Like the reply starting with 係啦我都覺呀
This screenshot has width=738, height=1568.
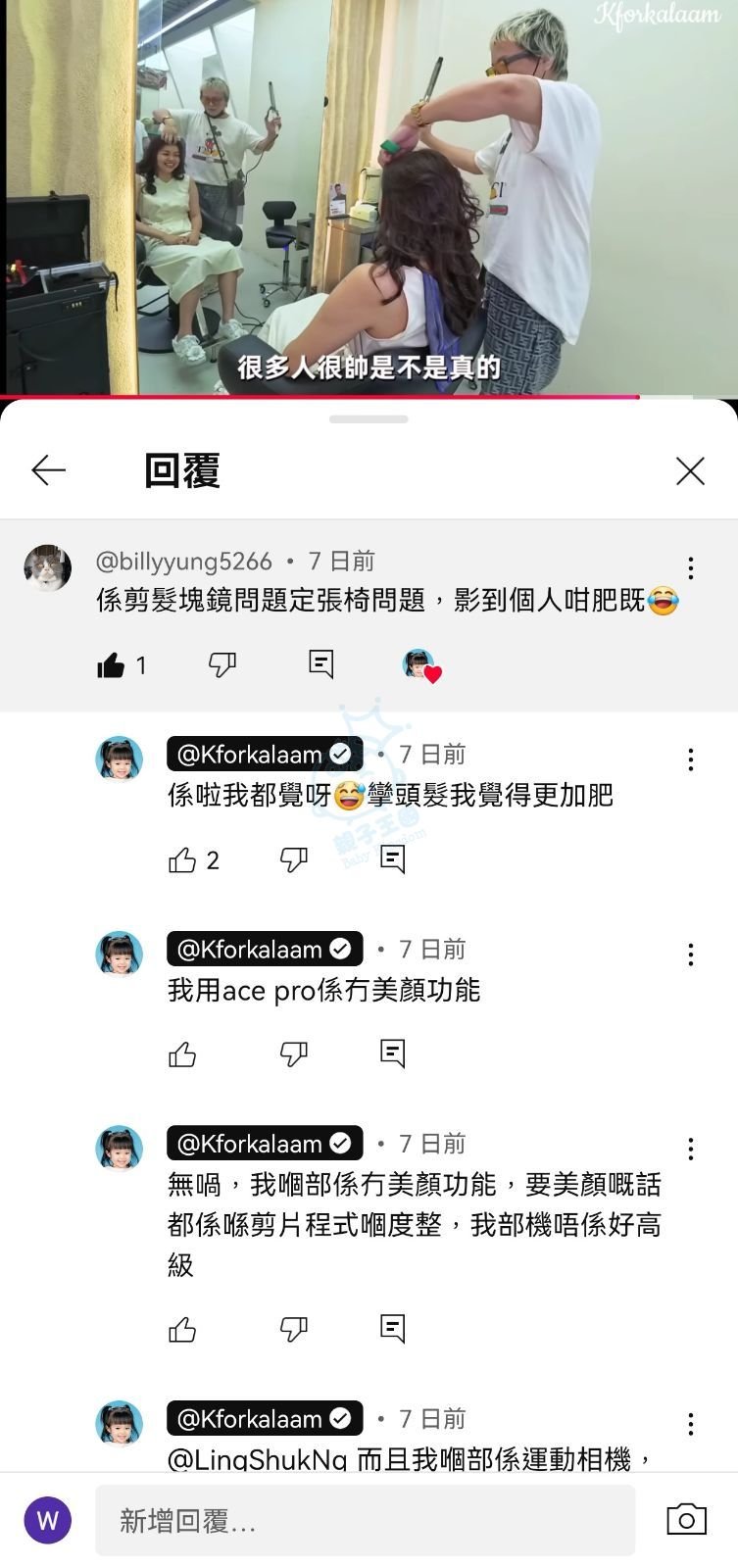tap(182, 860)
